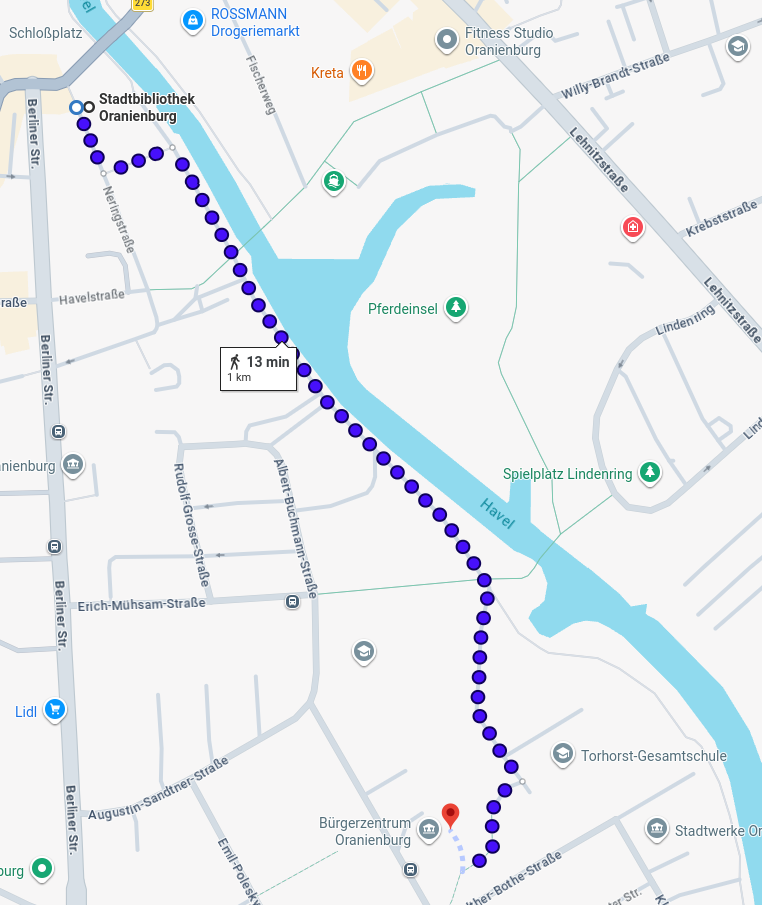Select the Kreta restaurant pin
This screenshot has width=762, height=905.
pyautogui.click(x=362, y=72)
